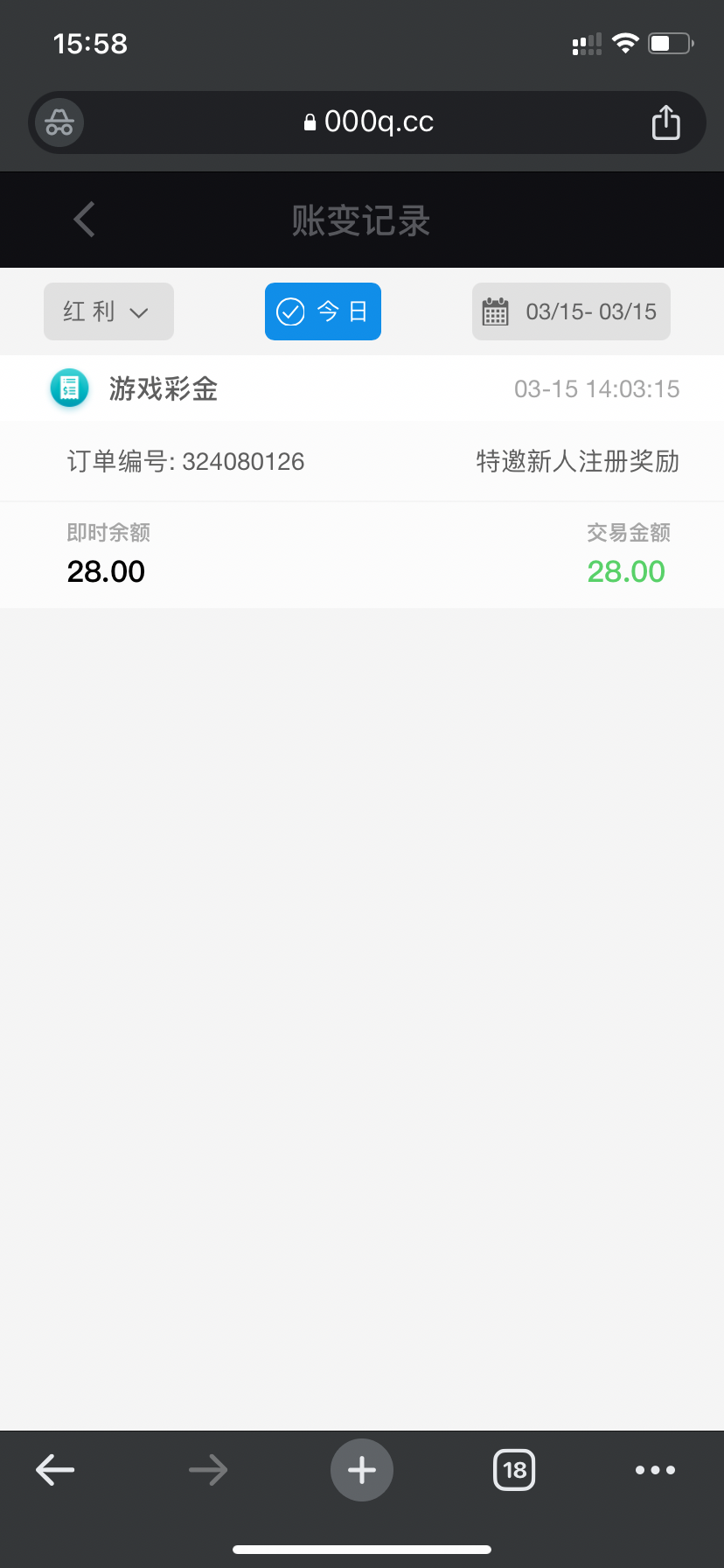The width and height of the screenshot is (724, 1568).
Task: Go back from 账变记录 page
Action: tap(85, 220)
